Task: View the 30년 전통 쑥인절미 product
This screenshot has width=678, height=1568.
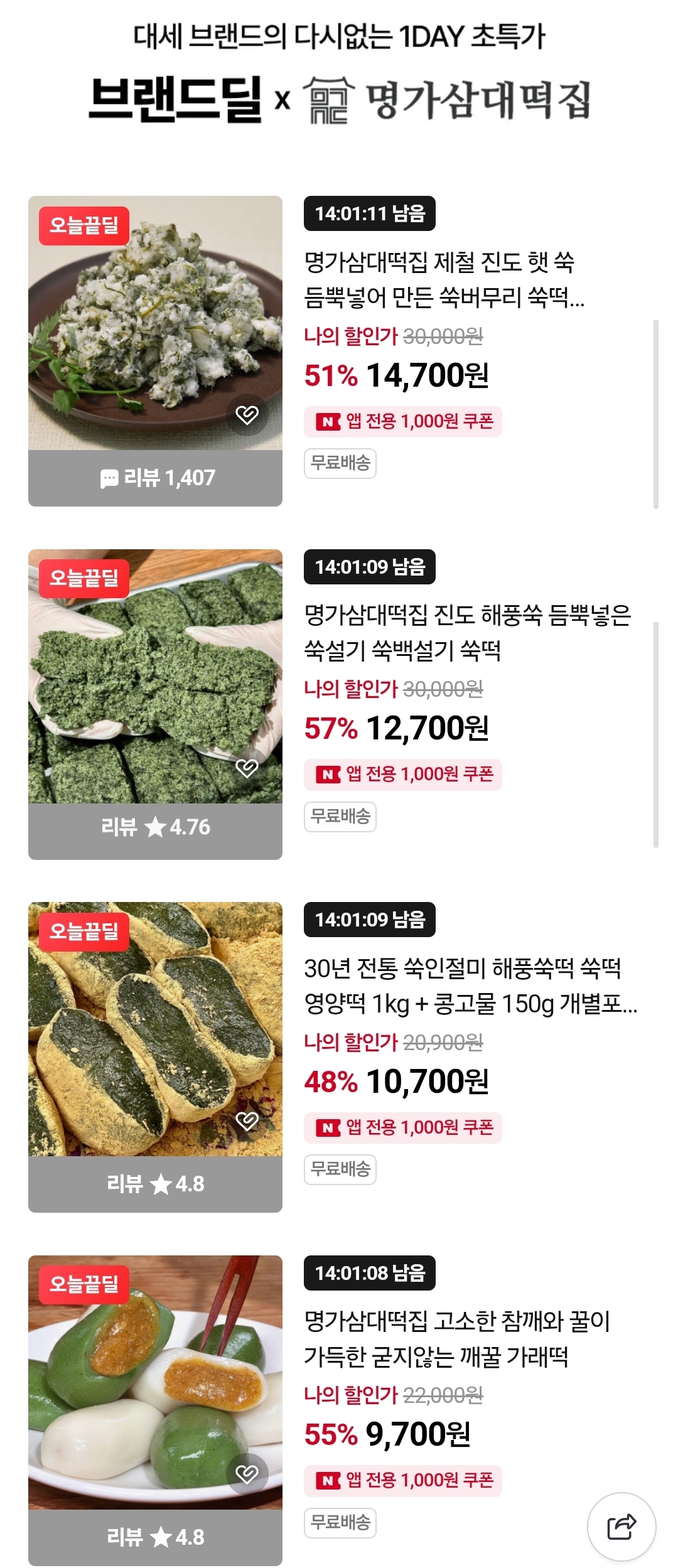Action: [x=470, y=985]
